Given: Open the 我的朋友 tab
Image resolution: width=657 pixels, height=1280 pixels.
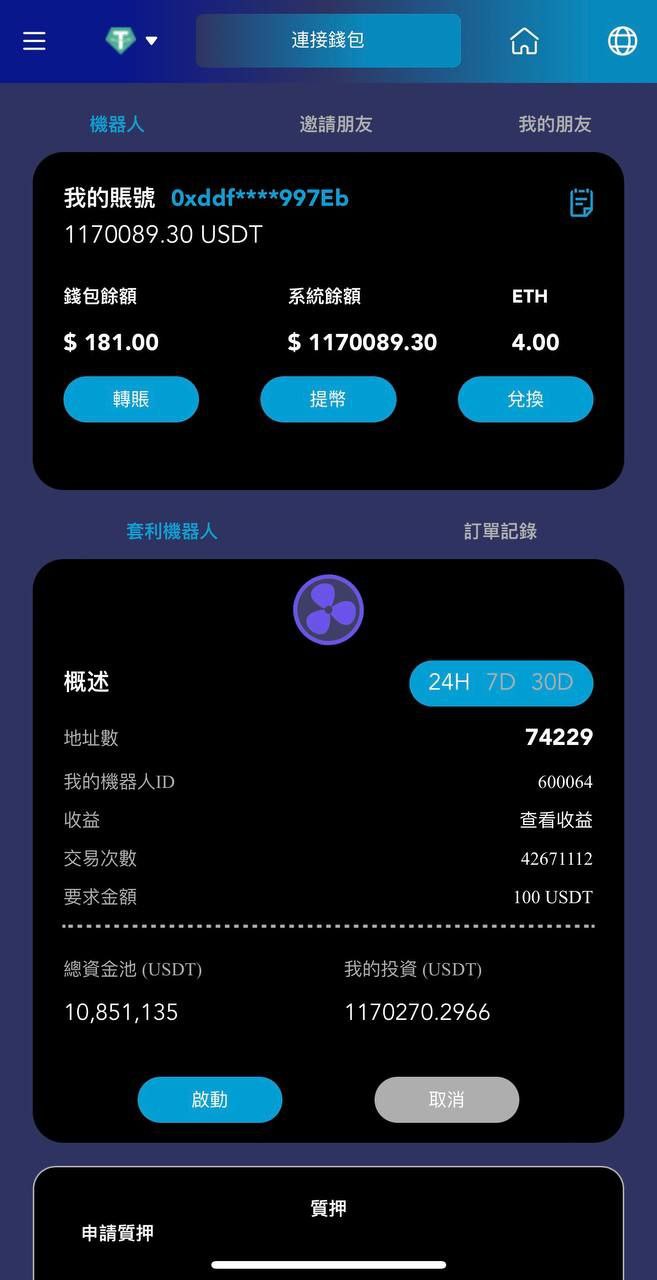Looking at the screenshot, I should tap(555, 124).
